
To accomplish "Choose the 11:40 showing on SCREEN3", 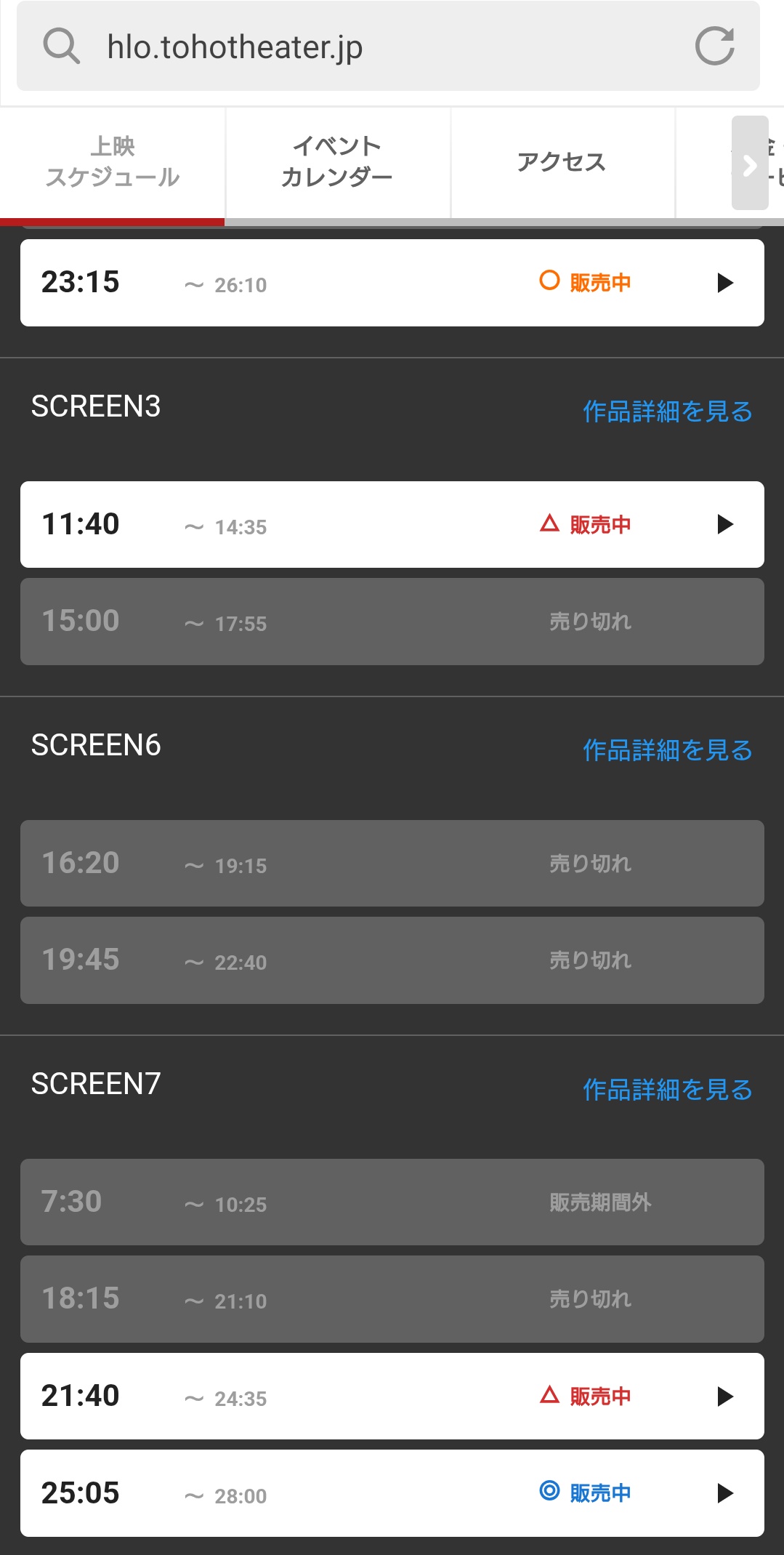I will (392, 524).
